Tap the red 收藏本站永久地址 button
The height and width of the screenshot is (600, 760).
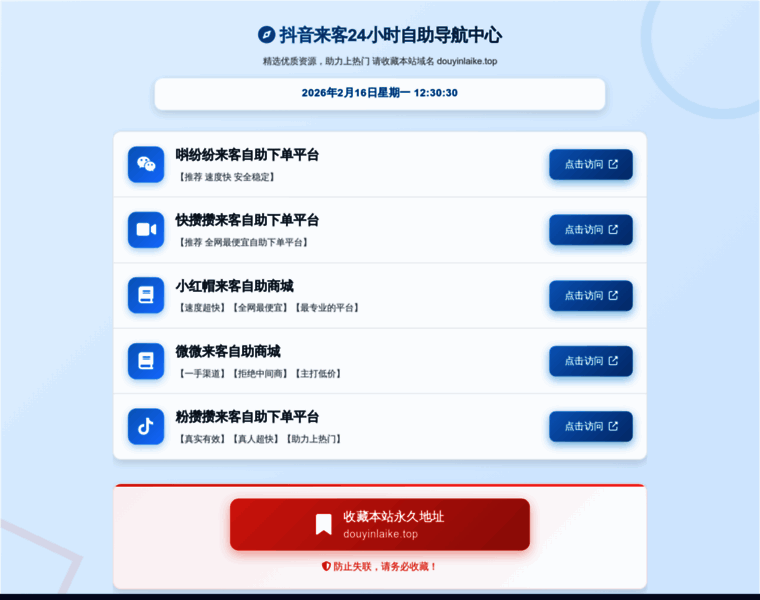pos(380,524)
